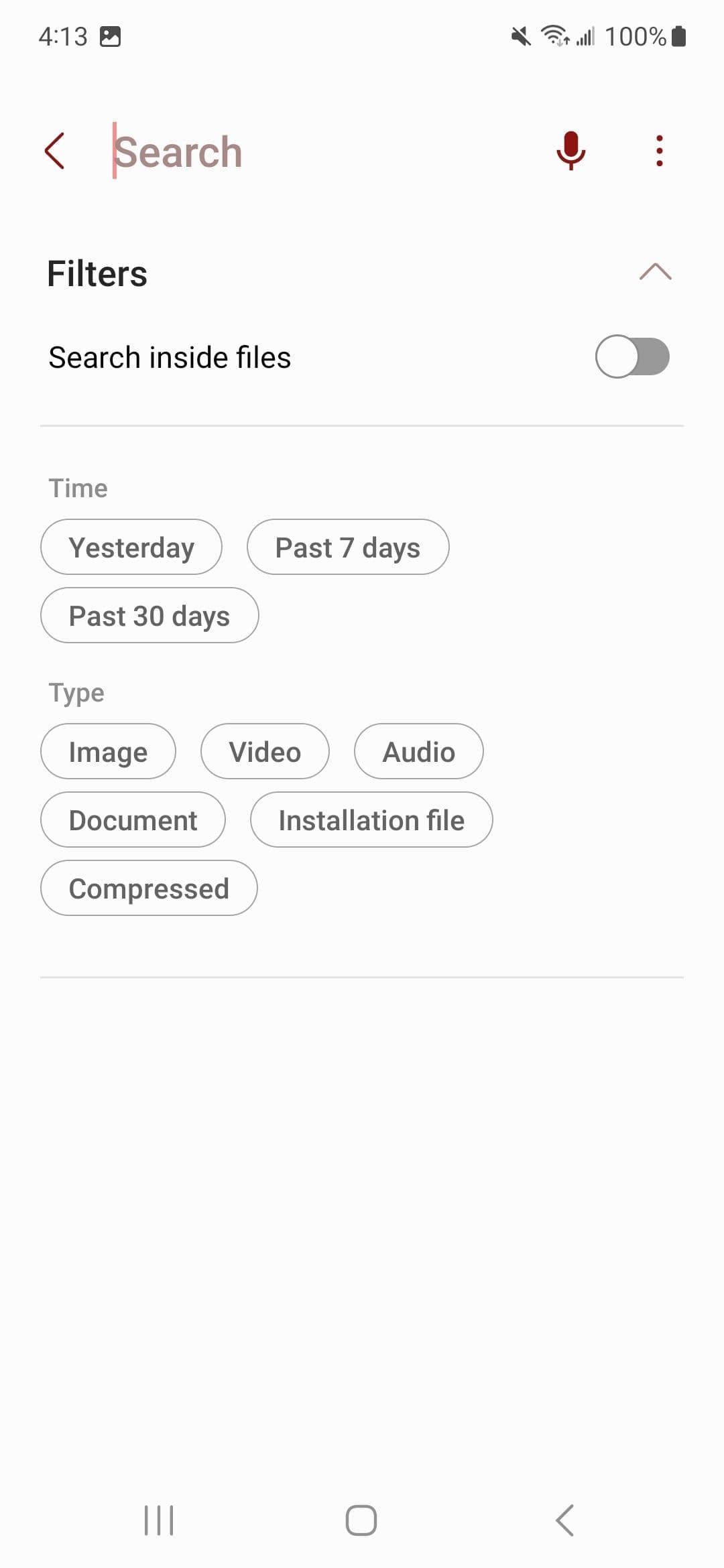
Task: Open recent apps from the navigation bar
Action: (x=159, y=1520)
